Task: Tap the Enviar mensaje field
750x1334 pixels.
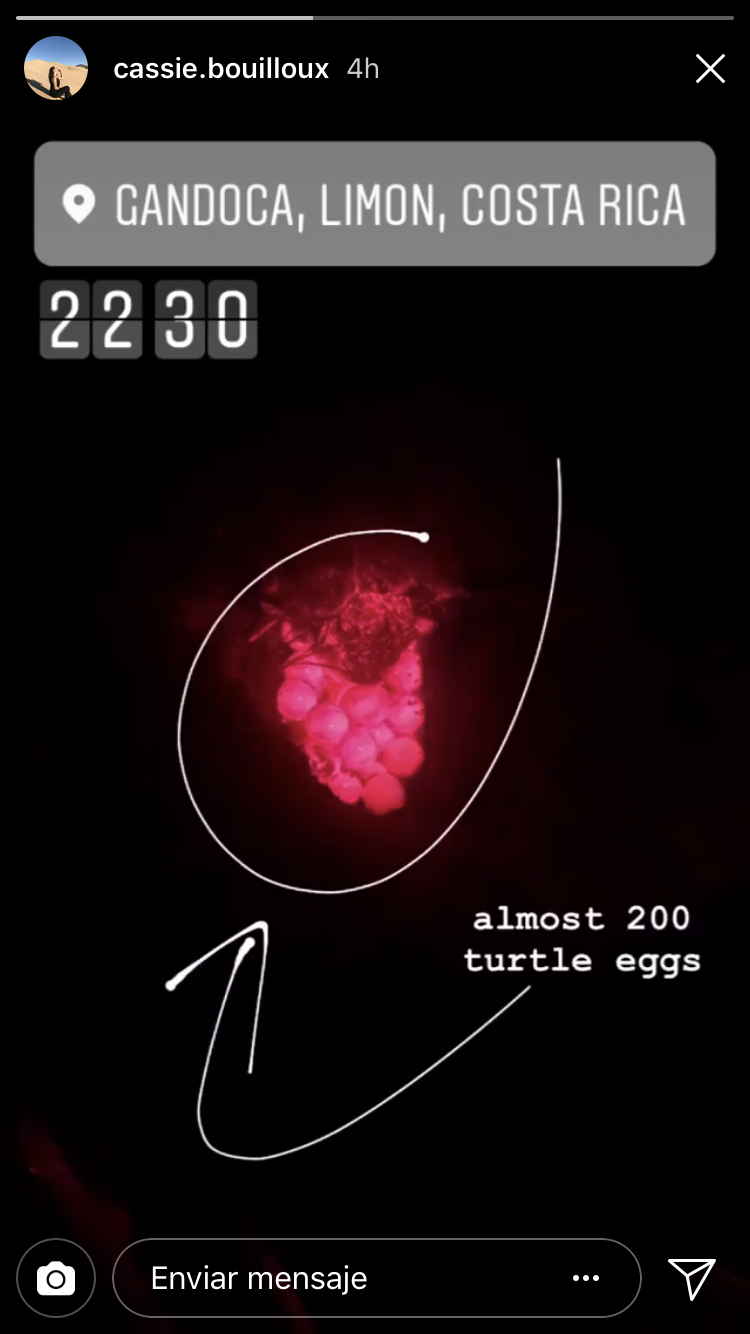Action: [376, 1278]
